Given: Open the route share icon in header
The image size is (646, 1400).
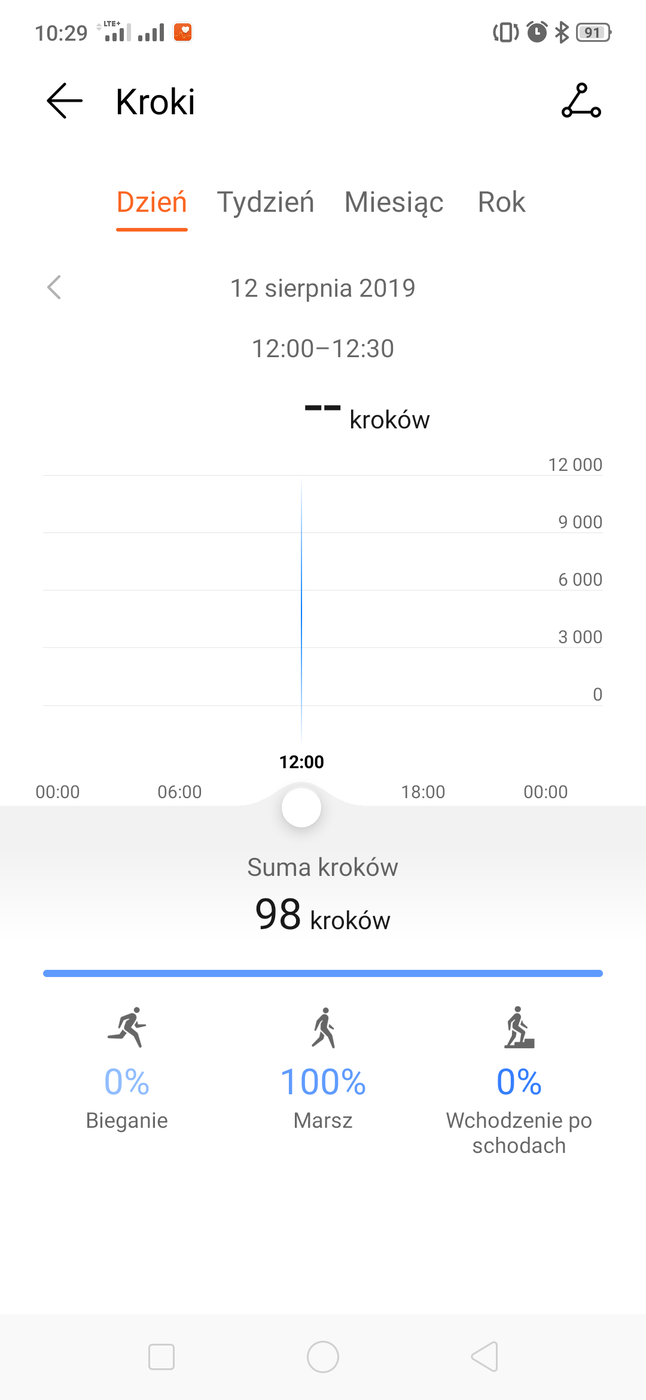Looking at the screenshot, I should click(x=581, y=102).
